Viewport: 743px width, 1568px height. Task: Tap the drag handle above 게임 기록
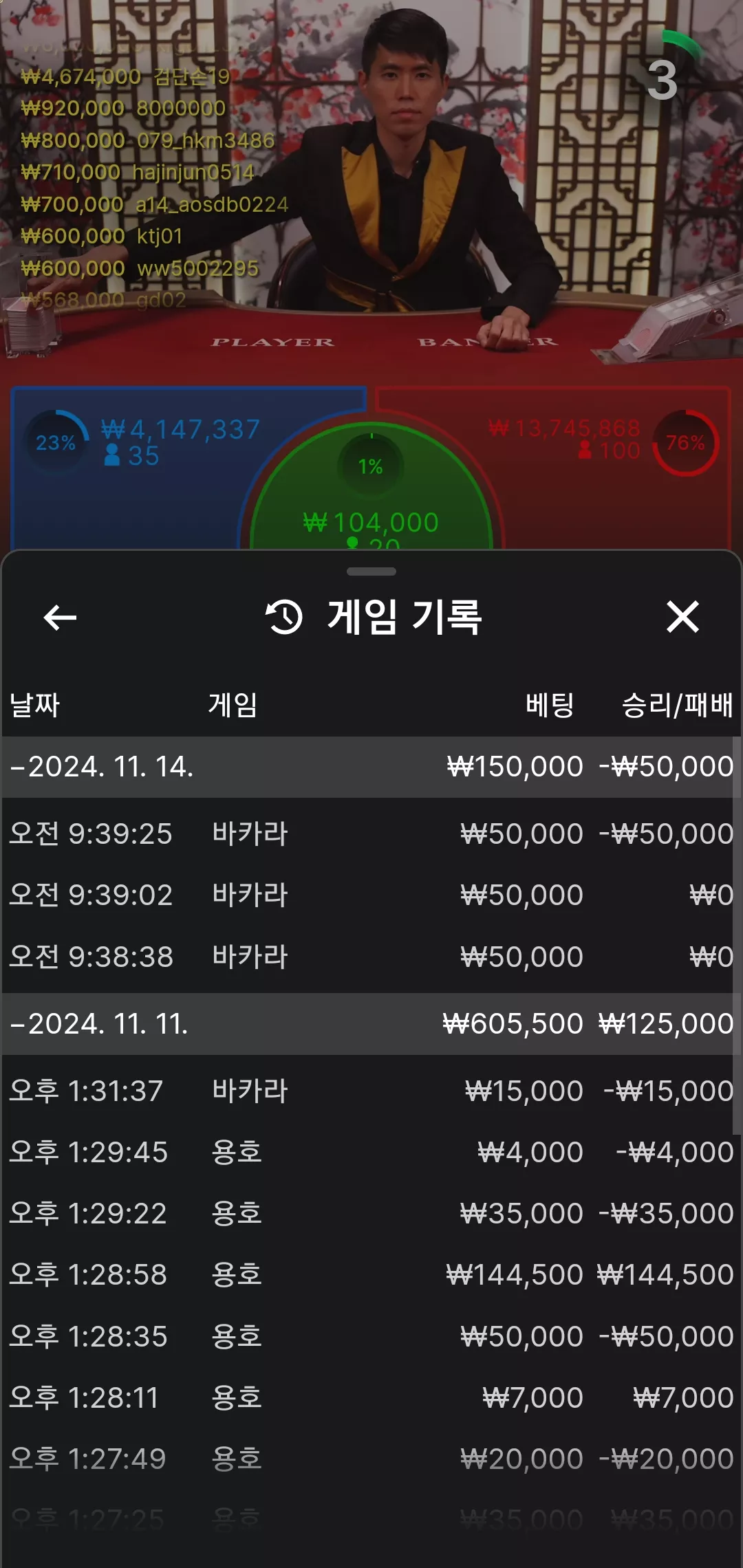[371, 571]
